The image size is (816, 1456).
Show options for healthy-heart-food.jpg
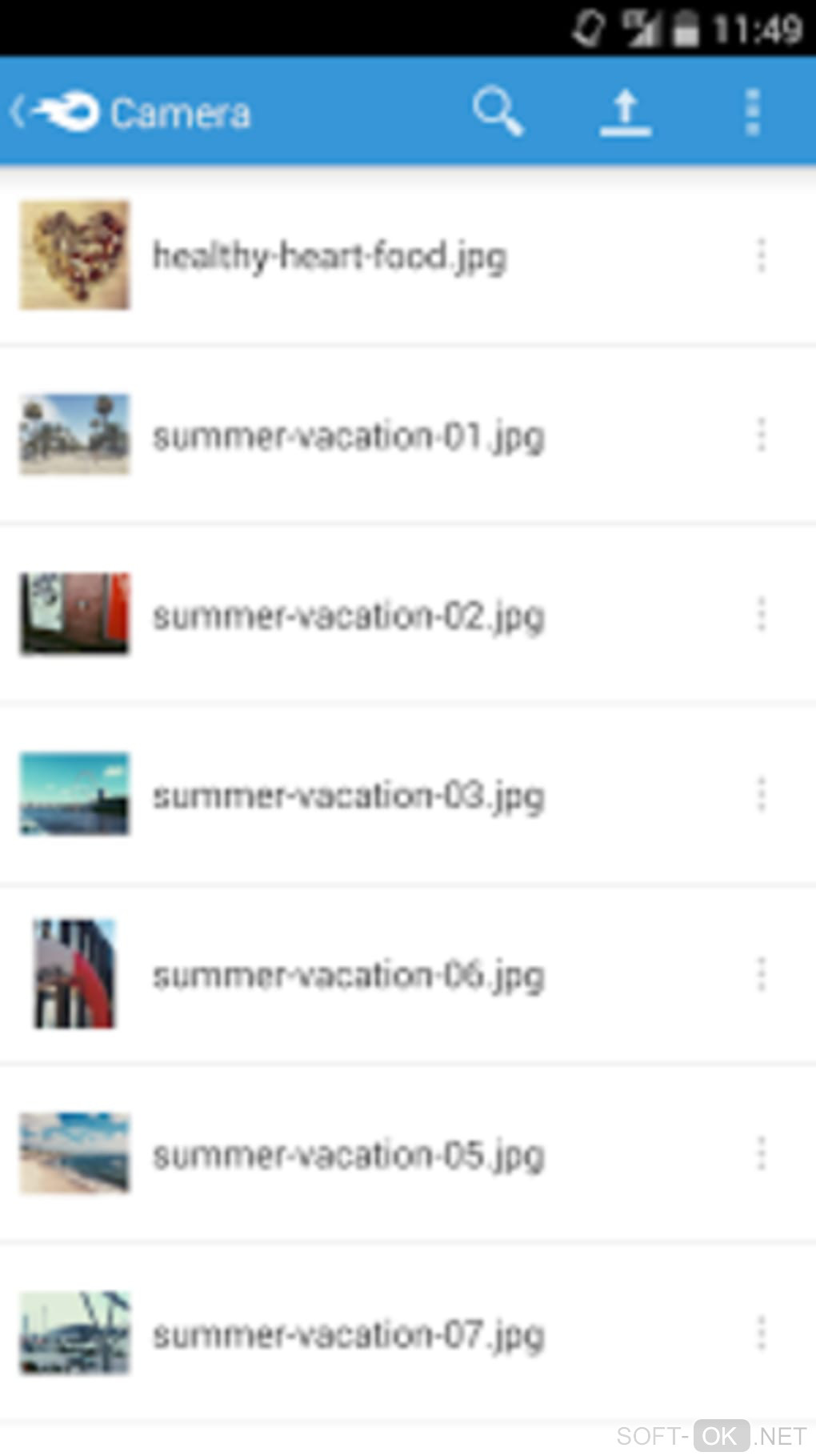(x=762, y=256)
